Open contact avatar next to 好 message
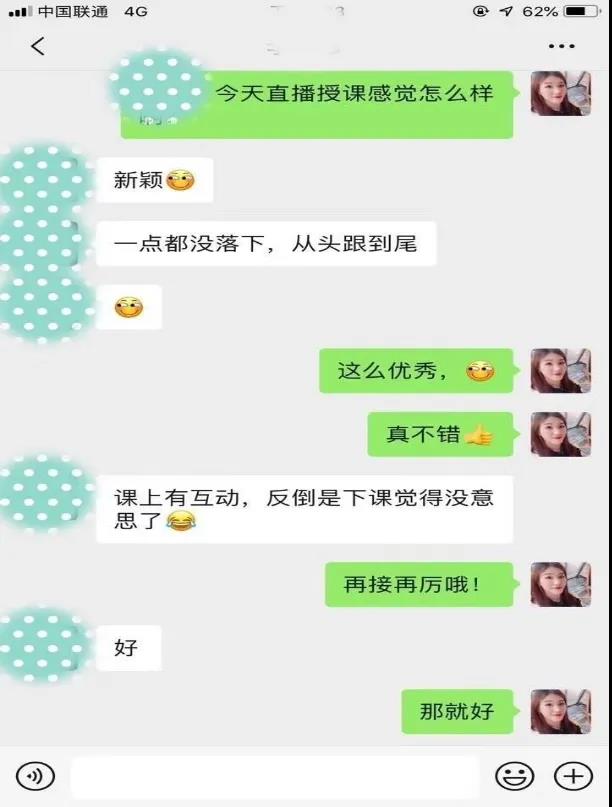The height and width of the screenshot is (807, 612). coord(45,647)
